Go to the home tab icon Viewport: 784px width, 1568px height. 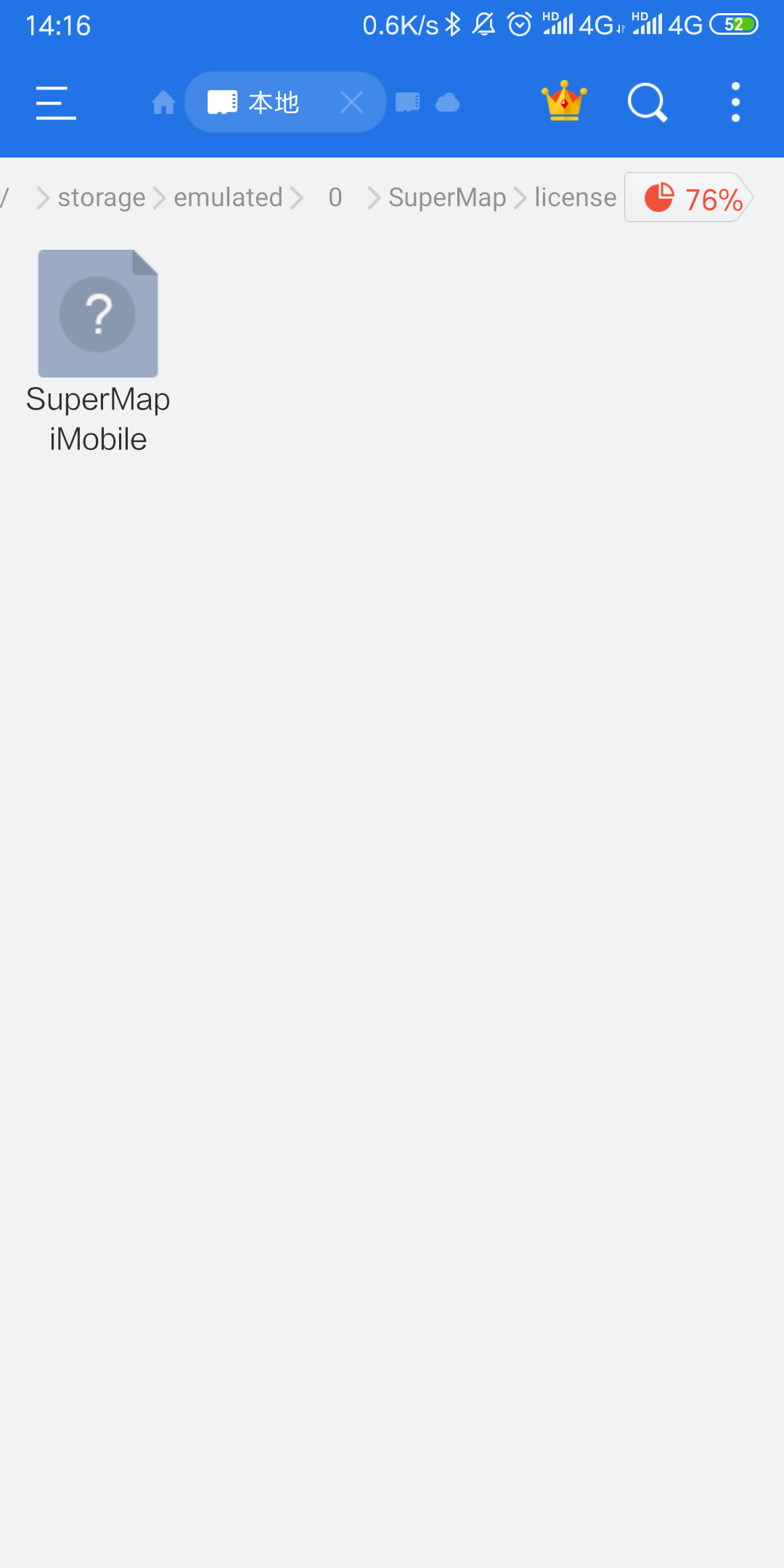[164, 102]
